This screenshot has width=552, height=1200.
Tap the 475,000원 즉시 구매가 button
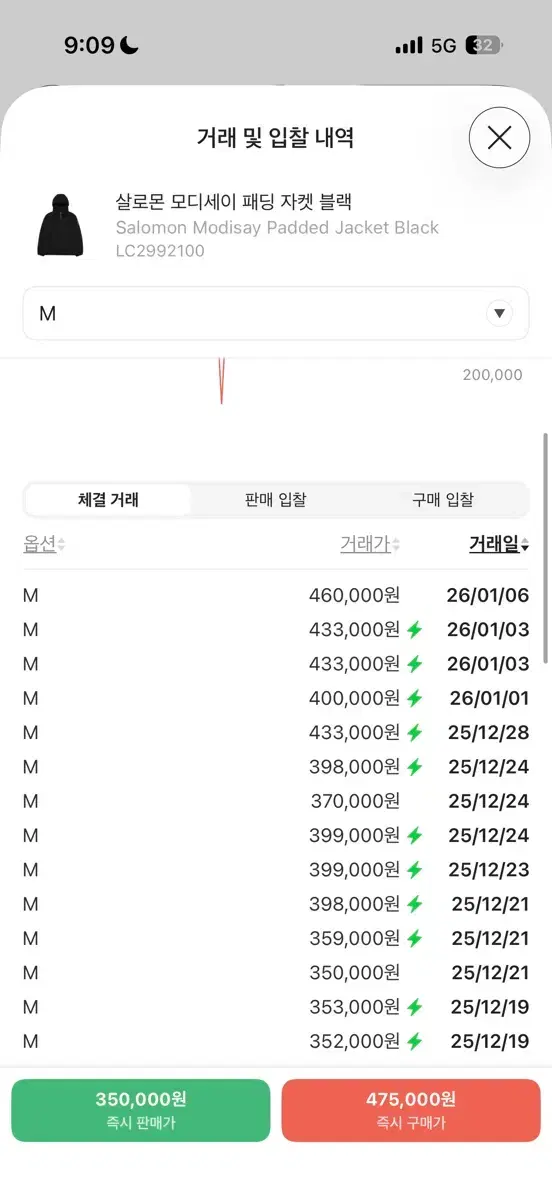[x=411, y=1110]
